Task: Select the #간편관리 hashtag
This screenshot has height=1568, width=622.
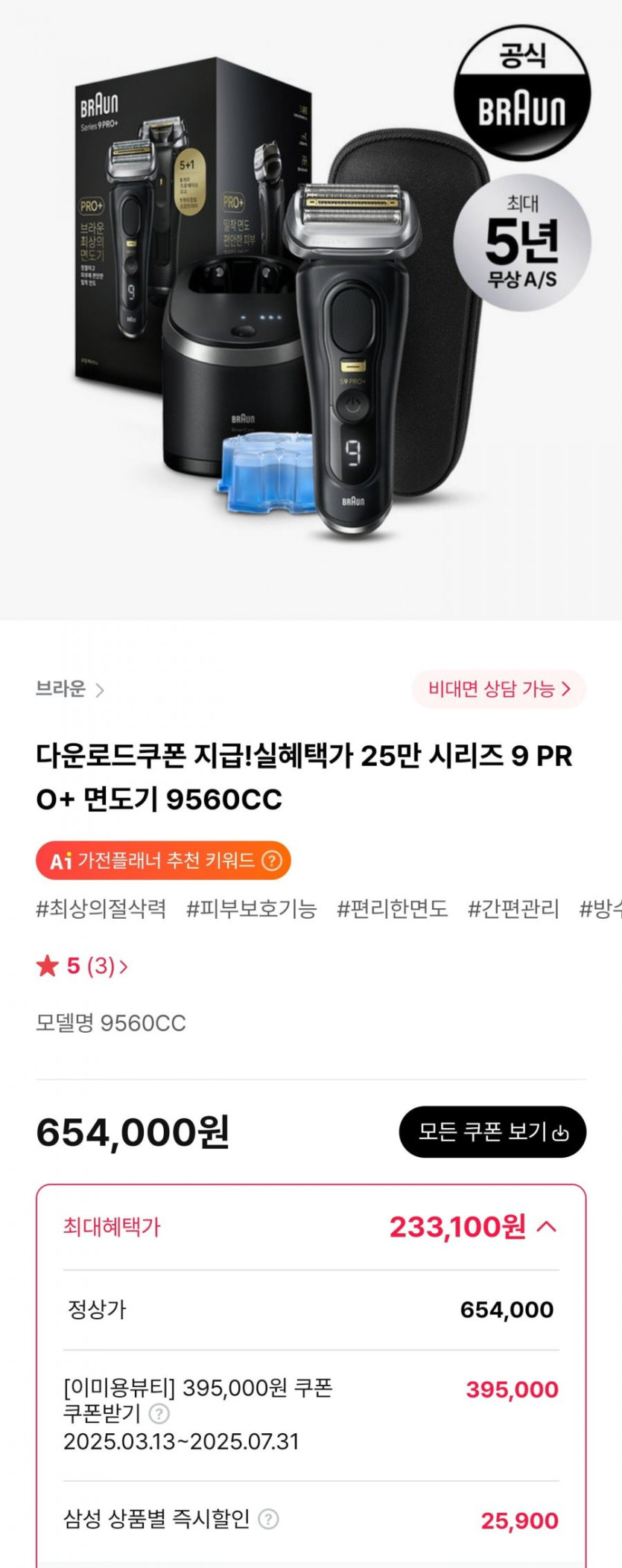Action: click(513, 909)
